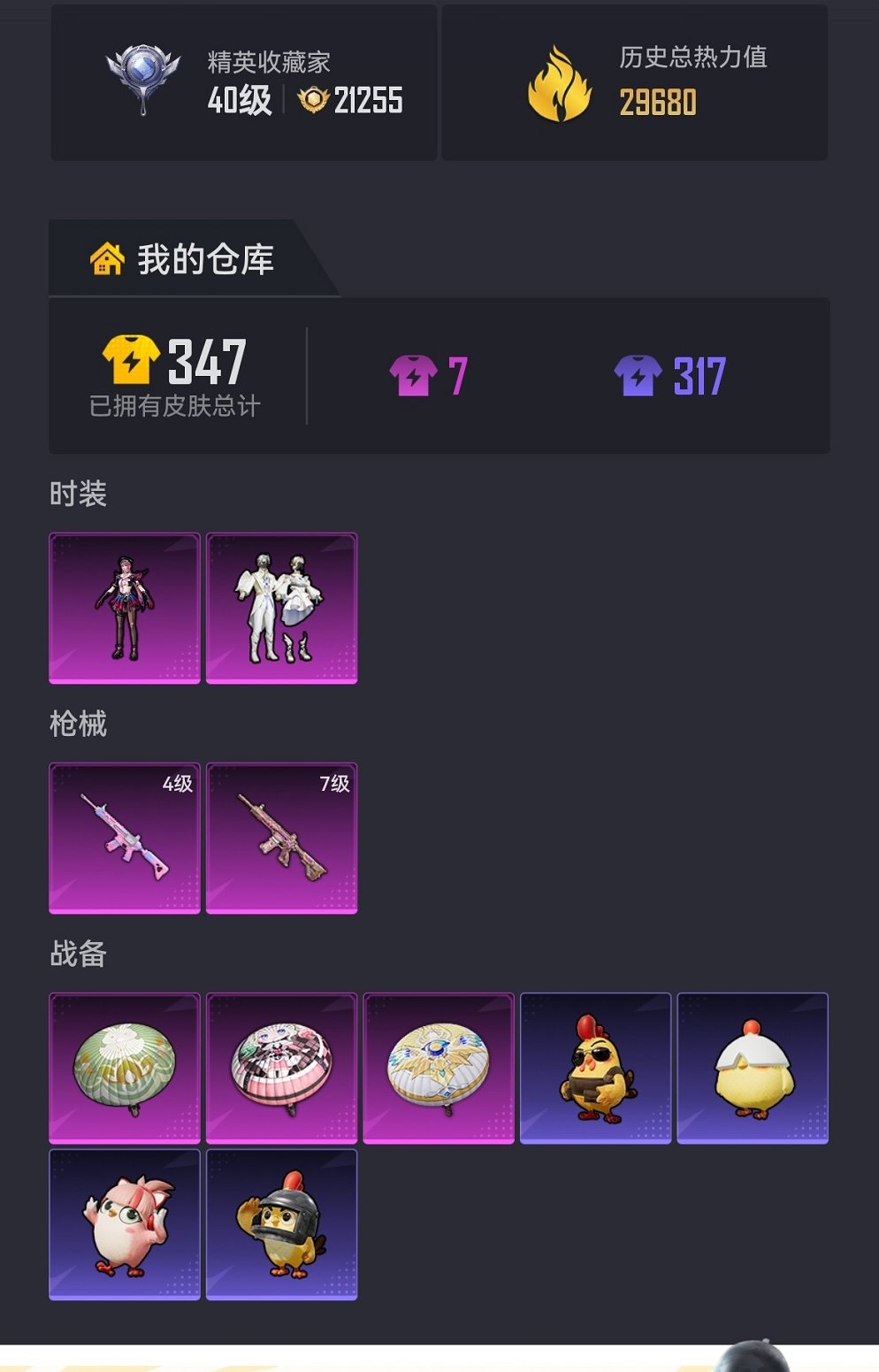
Task: Click the gold medal icon beside 21255
Action: click(310, 100)
